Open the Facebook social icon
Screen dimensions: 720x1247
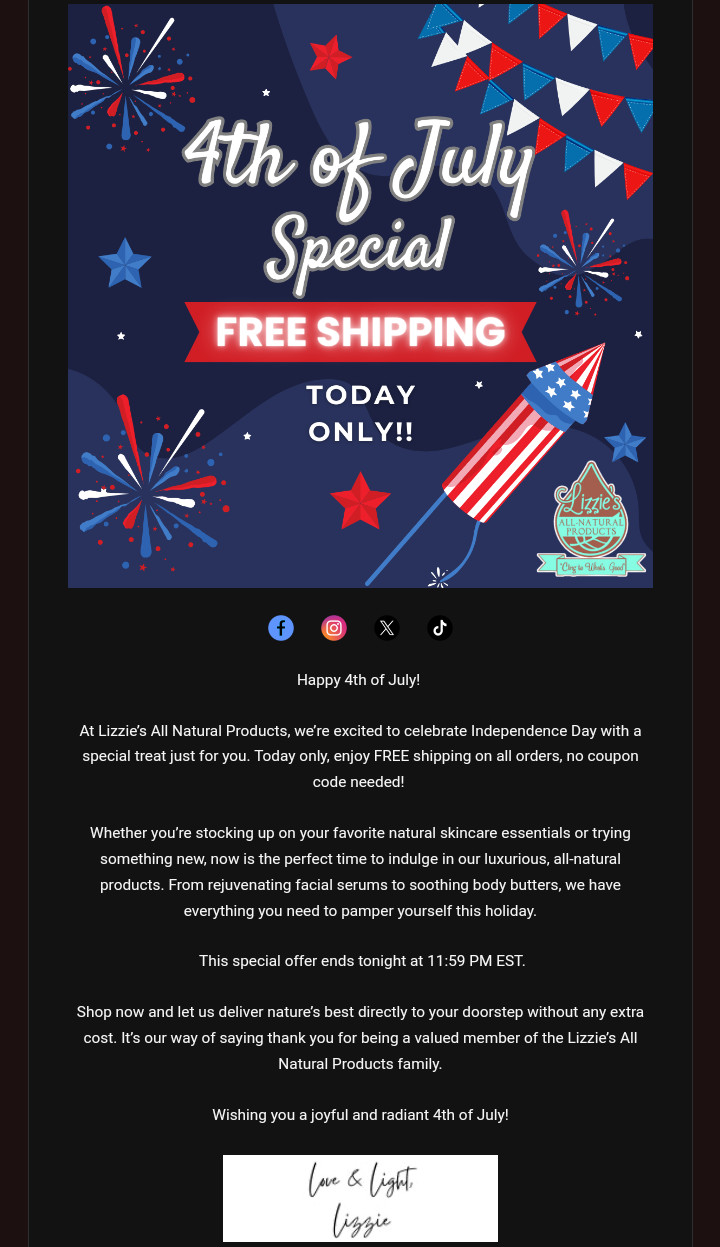click(281, 628)
